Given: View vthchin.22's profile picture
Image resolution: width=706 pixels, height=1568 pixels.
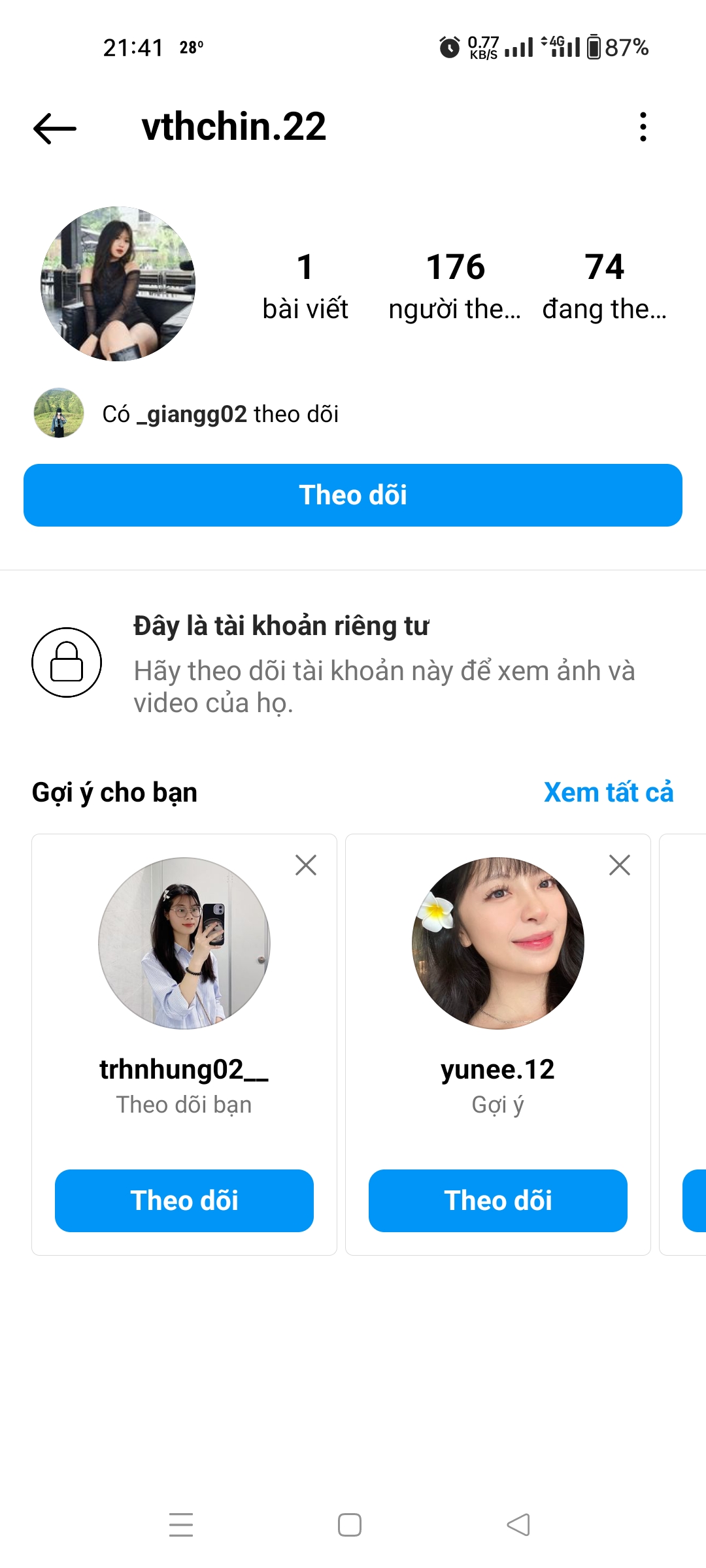Looking at the screenshot, I should 118,284.
